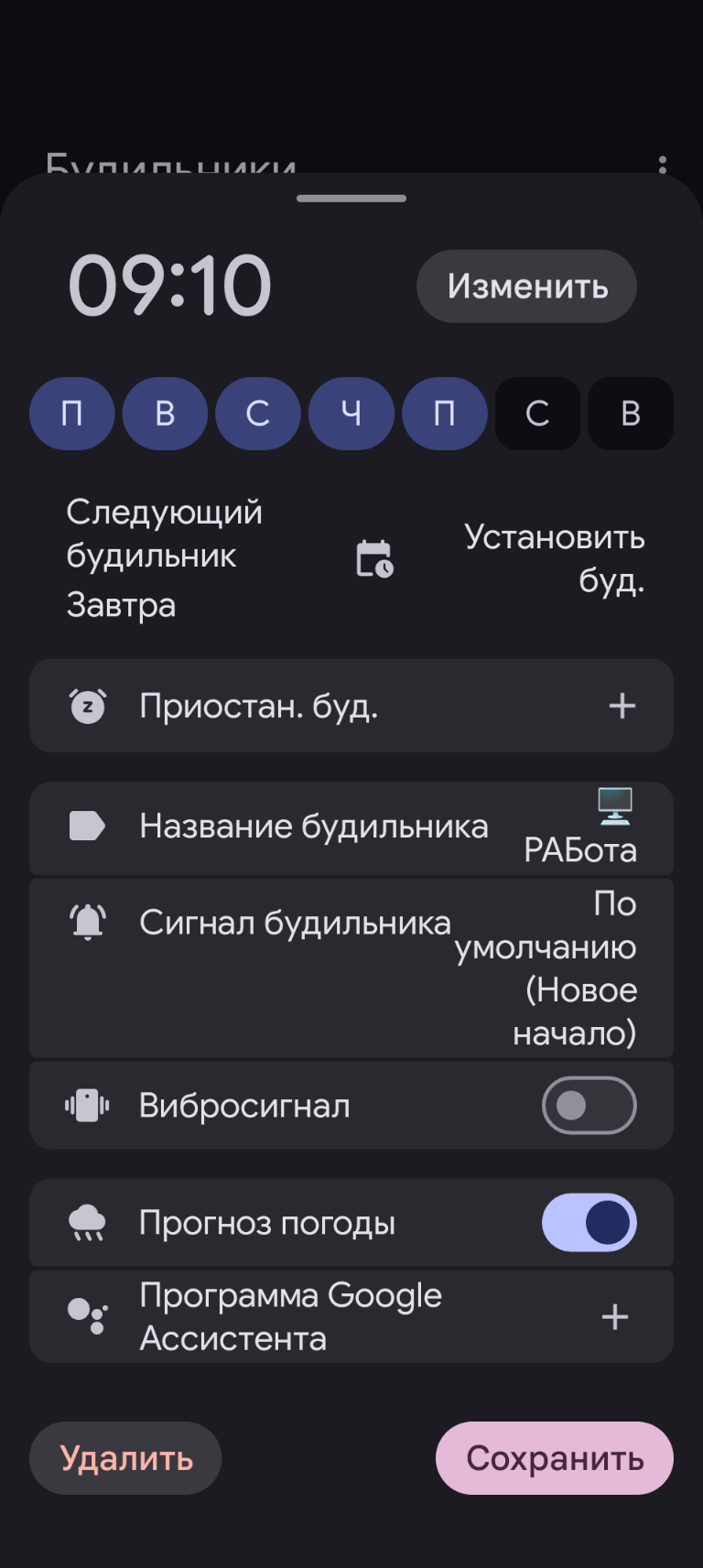
Task: Toggle the Четверг (Ч) day chip
Action: pos(351,414)
